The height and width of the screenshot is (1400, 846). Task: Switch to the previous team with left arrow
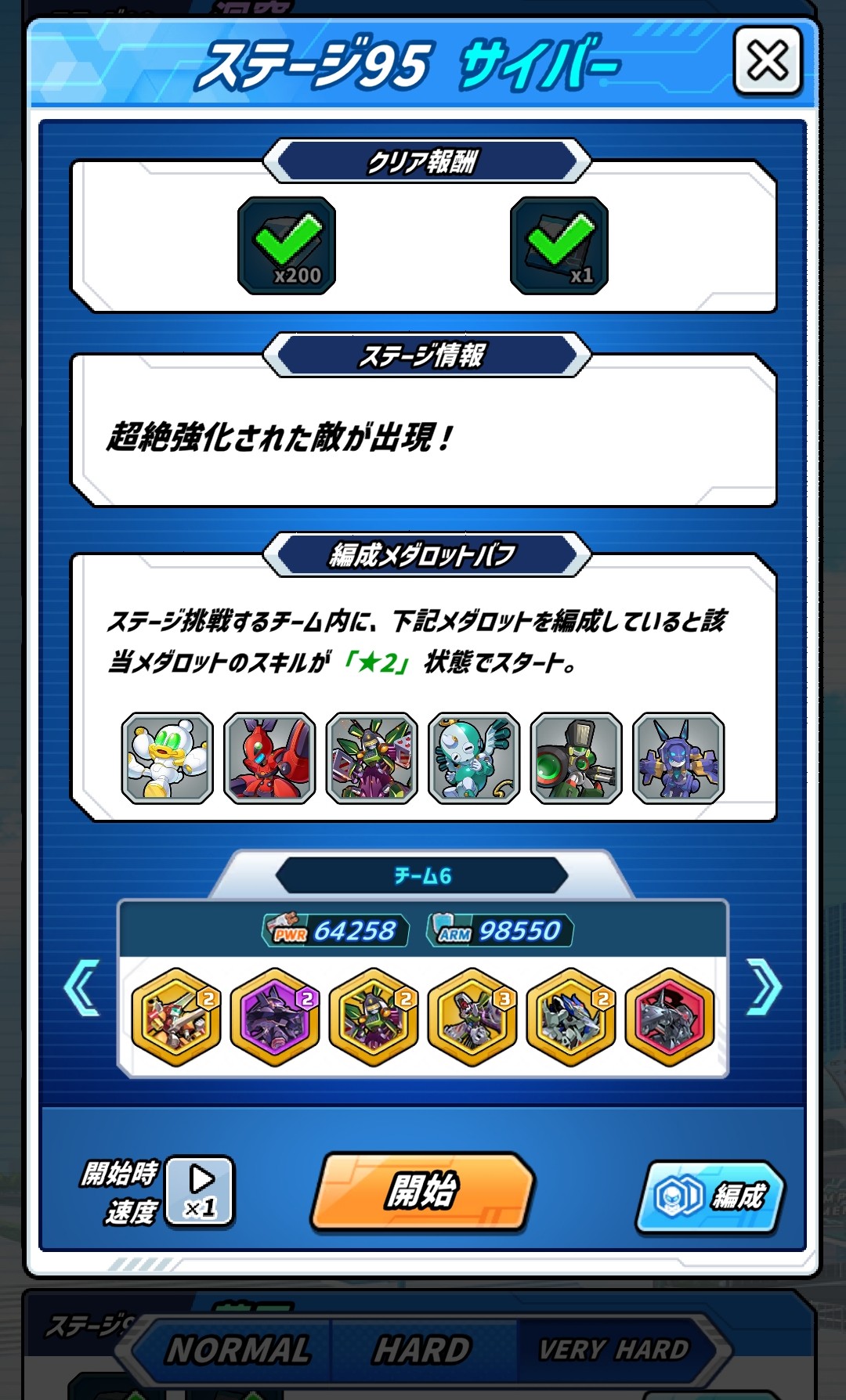pos(82,987)
